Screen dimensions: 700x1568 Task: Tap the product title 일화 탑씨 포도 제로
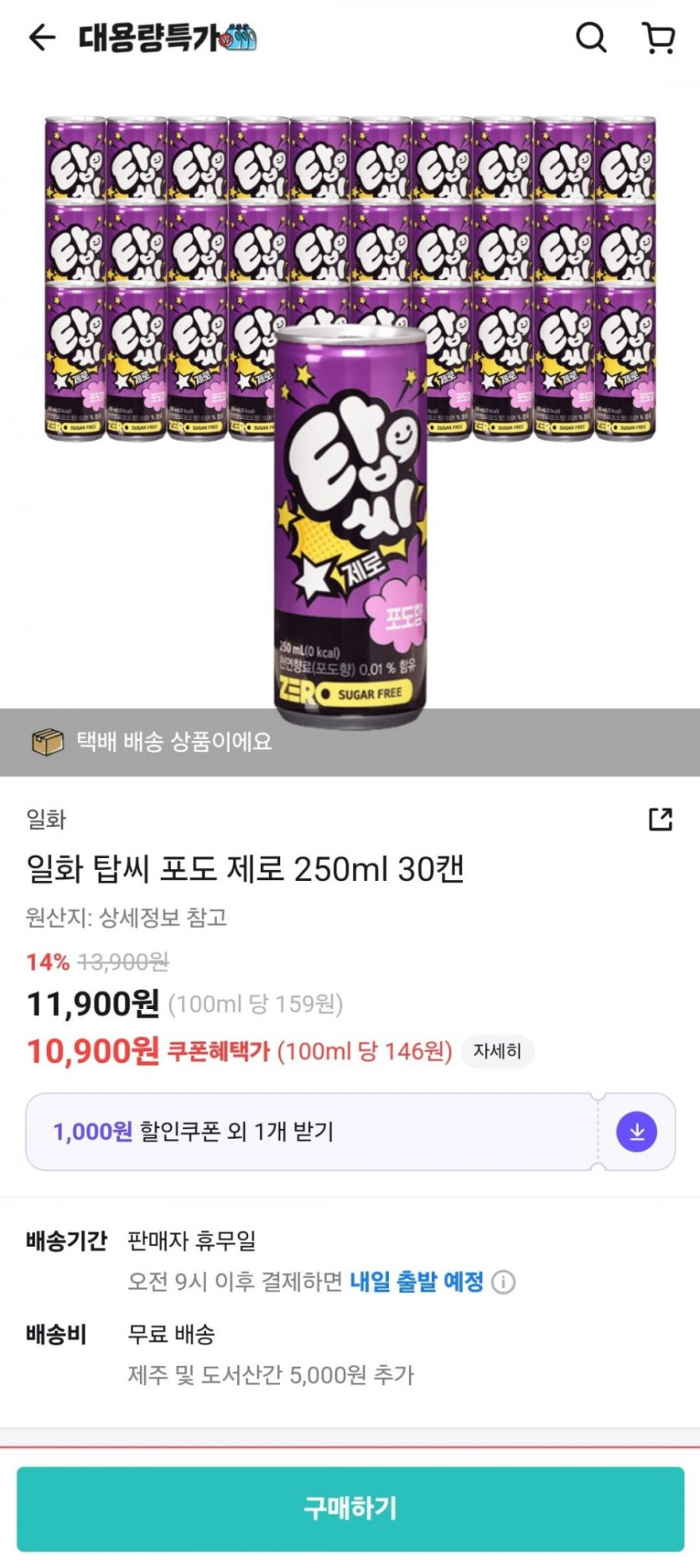click(243, 872)
